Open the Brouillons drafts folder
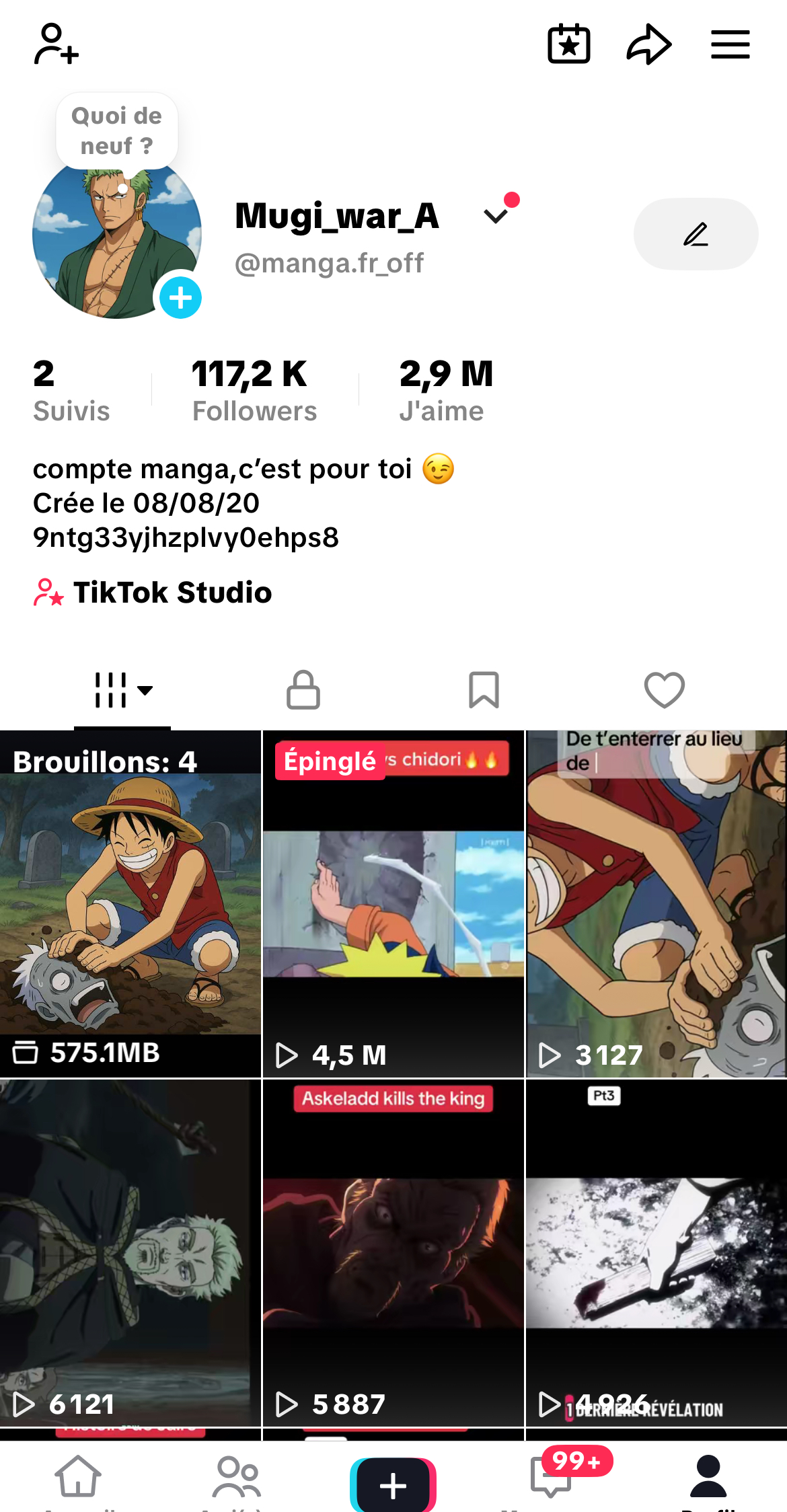 [x=130, y=904]
